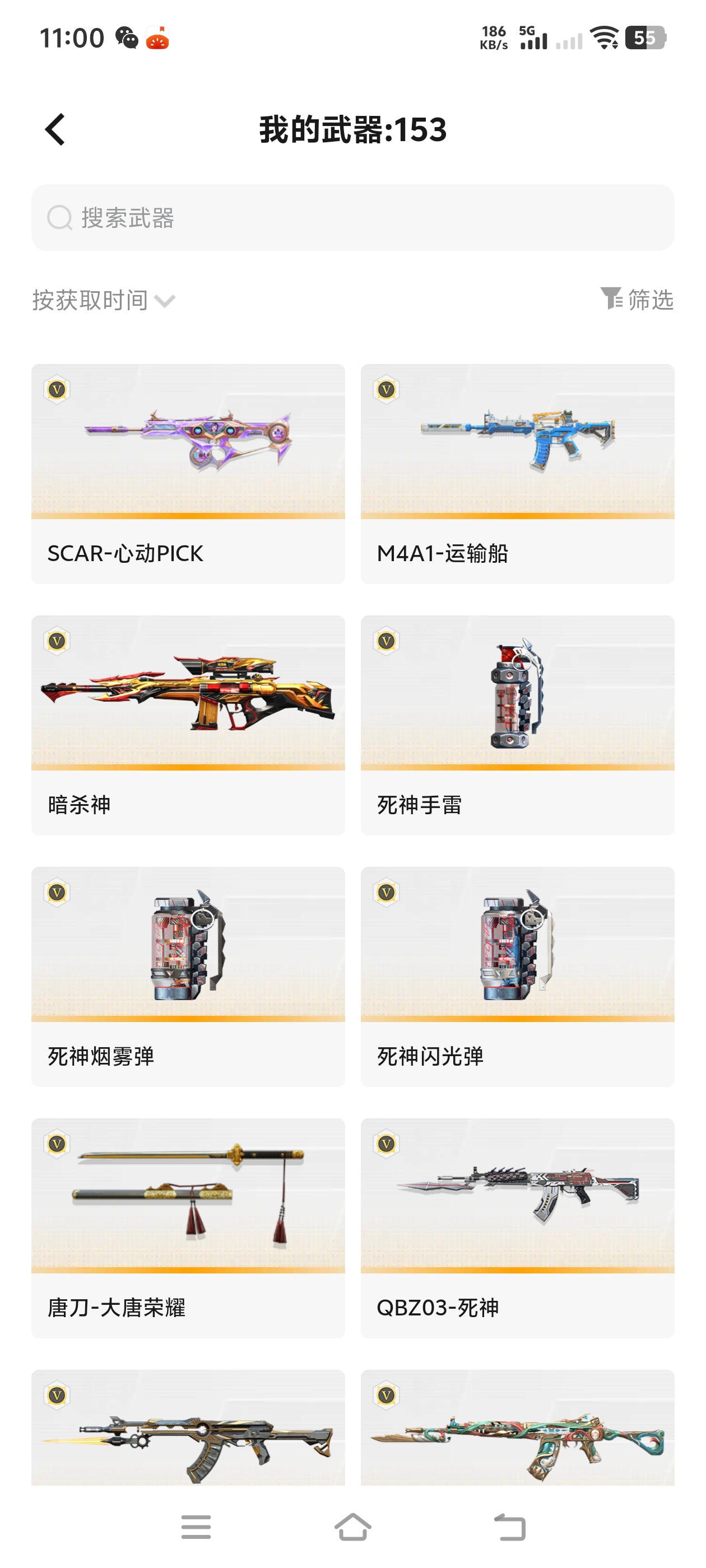Open the 唐刀-大唐荣耀 sword card

coord(188,1228)
